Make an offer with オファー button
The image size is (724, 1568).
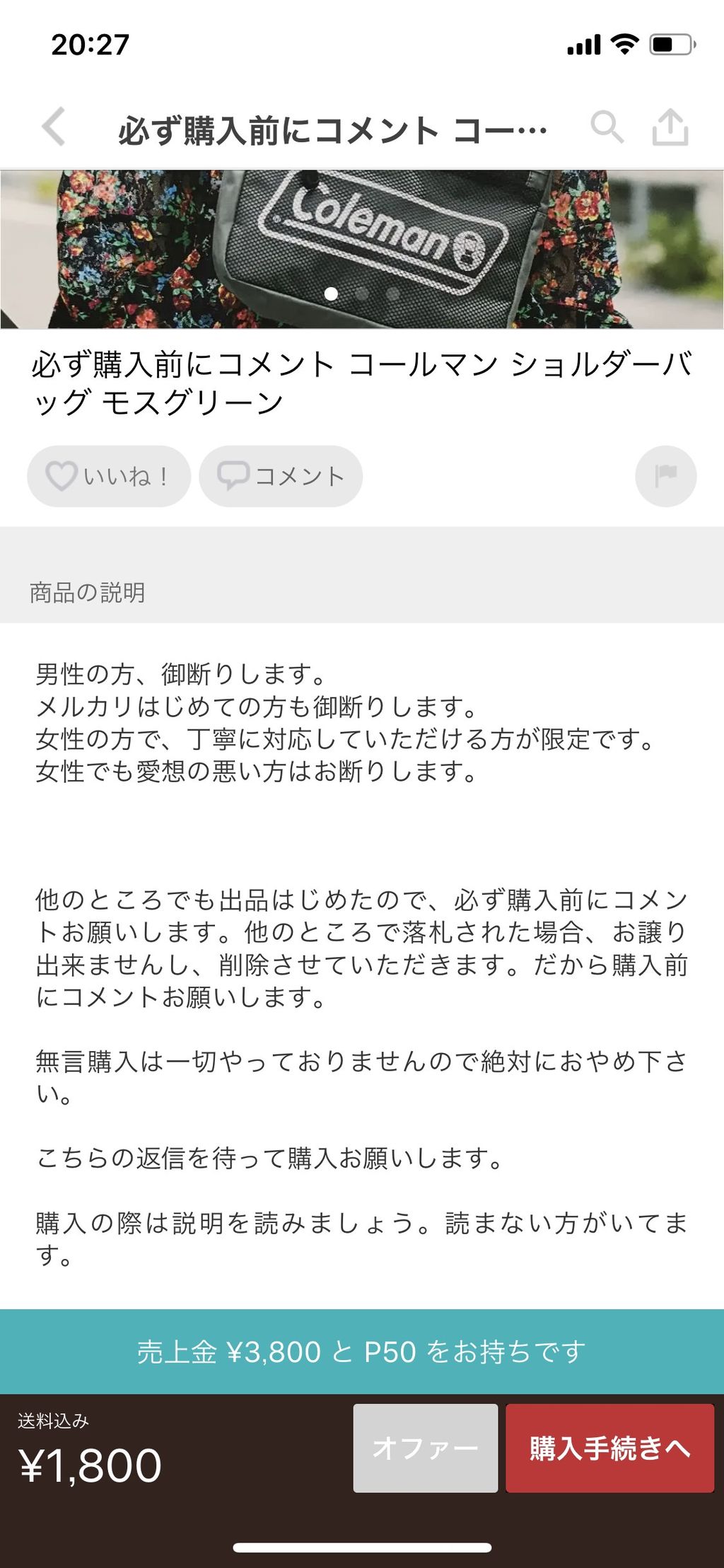[x=426, y=1448]
